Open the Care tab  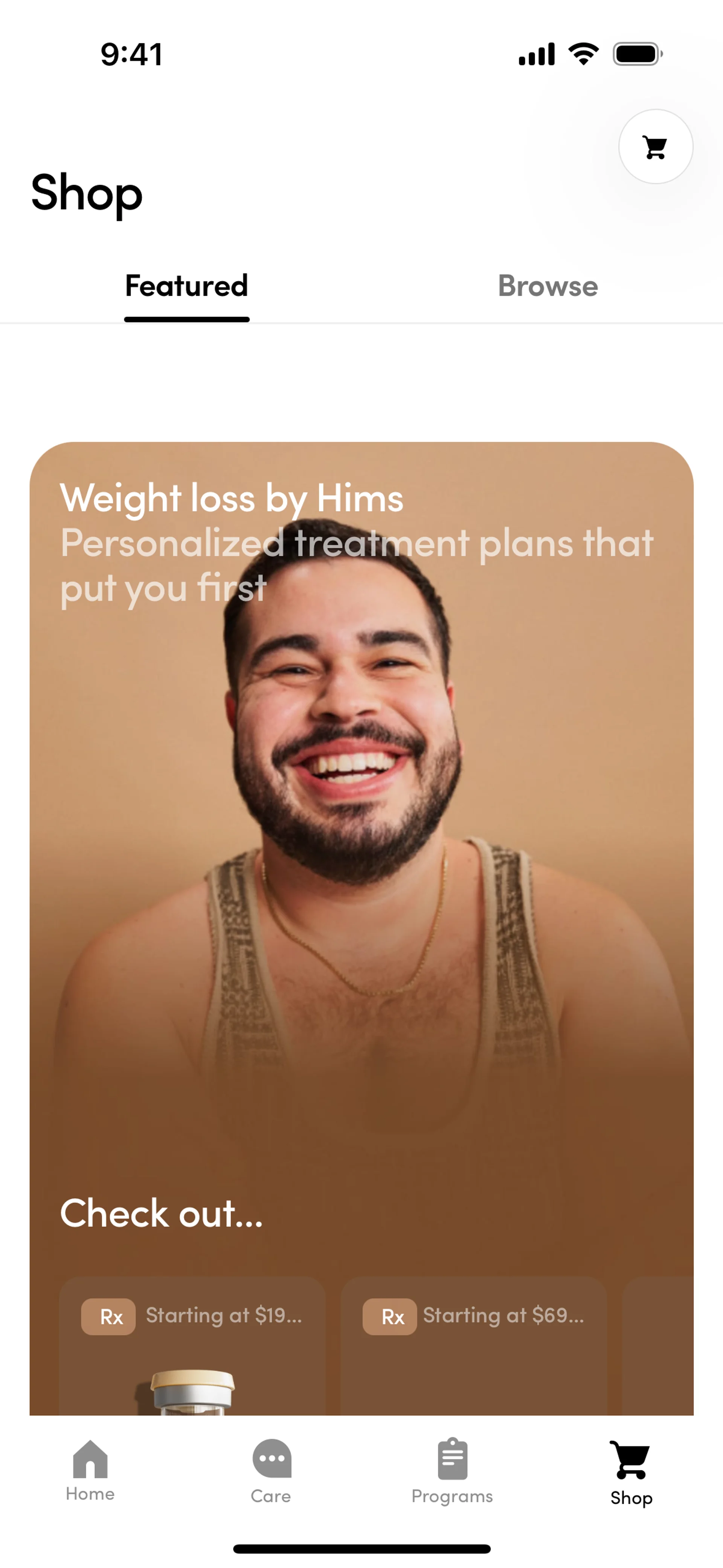(271, 1471)
